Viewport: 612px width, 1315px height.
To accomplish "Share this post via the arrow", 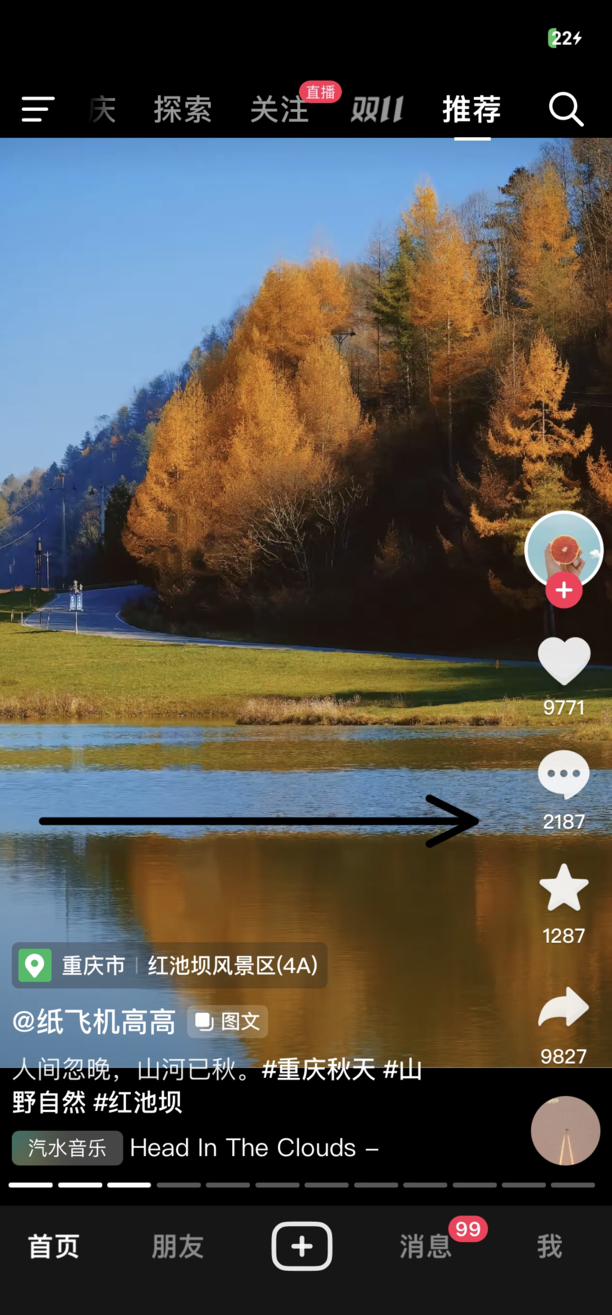I will 564,1008.
